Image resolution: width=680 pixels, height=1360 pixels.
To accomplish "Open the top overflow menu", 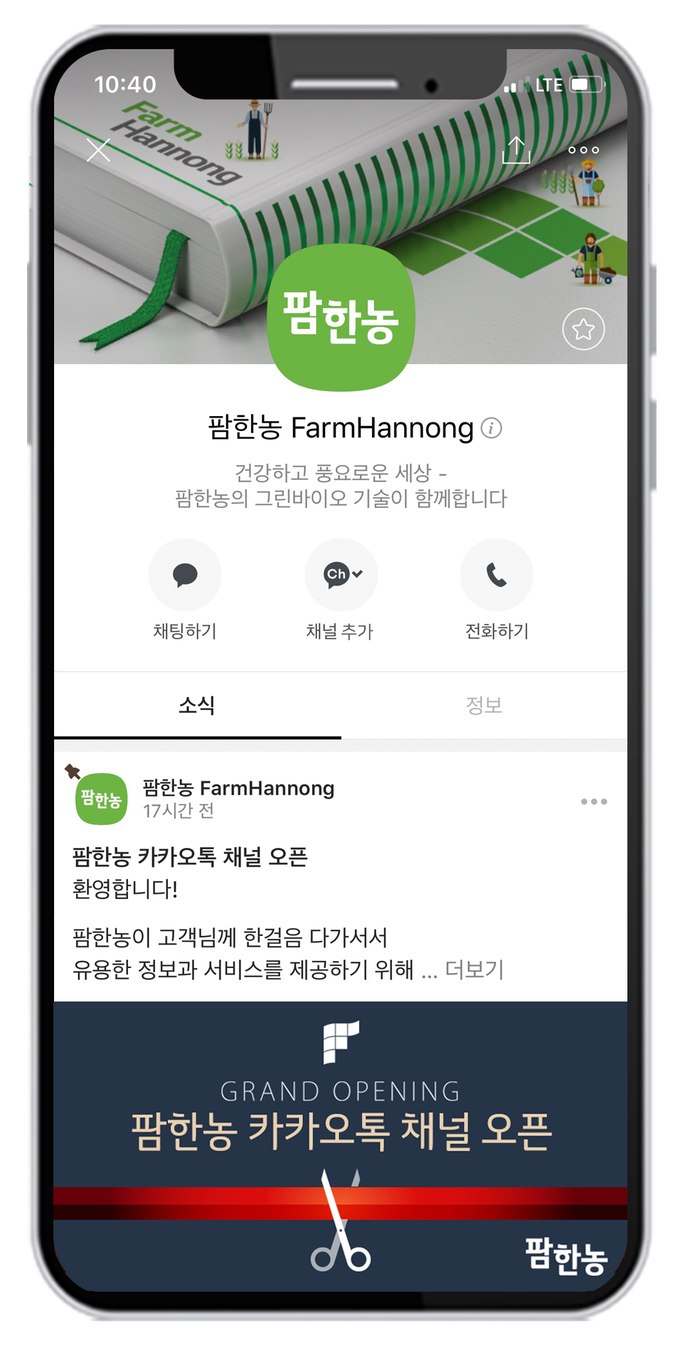I will pos(583,150).
